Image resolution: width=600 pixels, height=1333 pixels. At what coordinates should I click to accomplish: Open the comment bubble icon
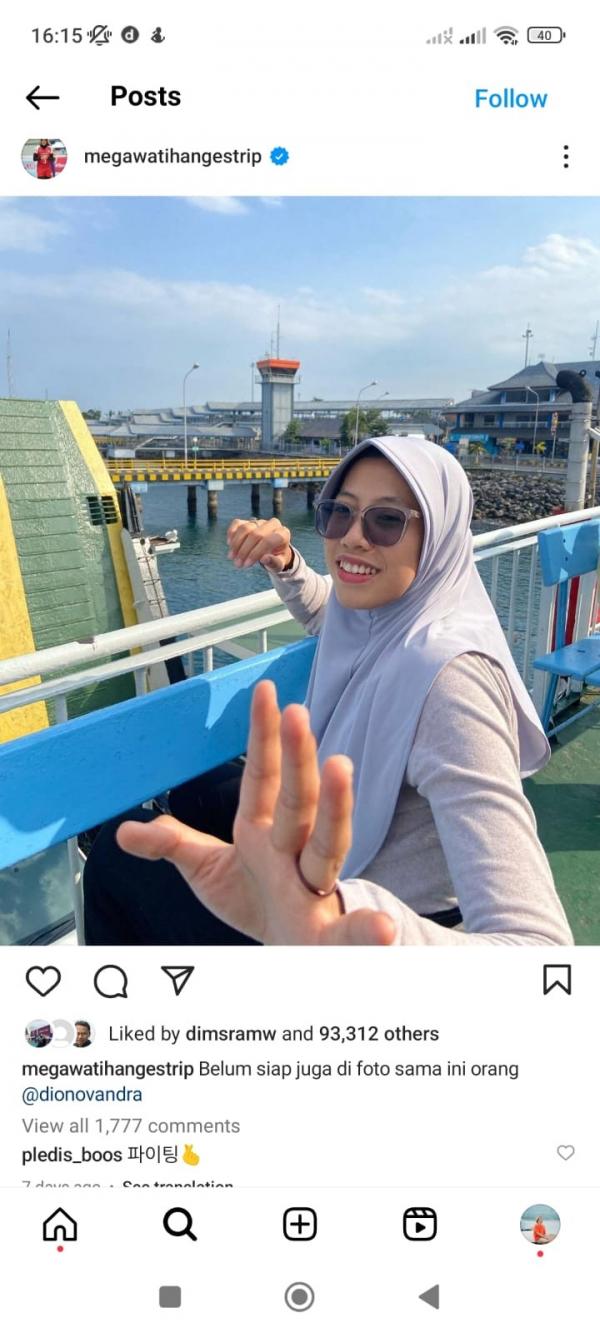pos(110,981)
